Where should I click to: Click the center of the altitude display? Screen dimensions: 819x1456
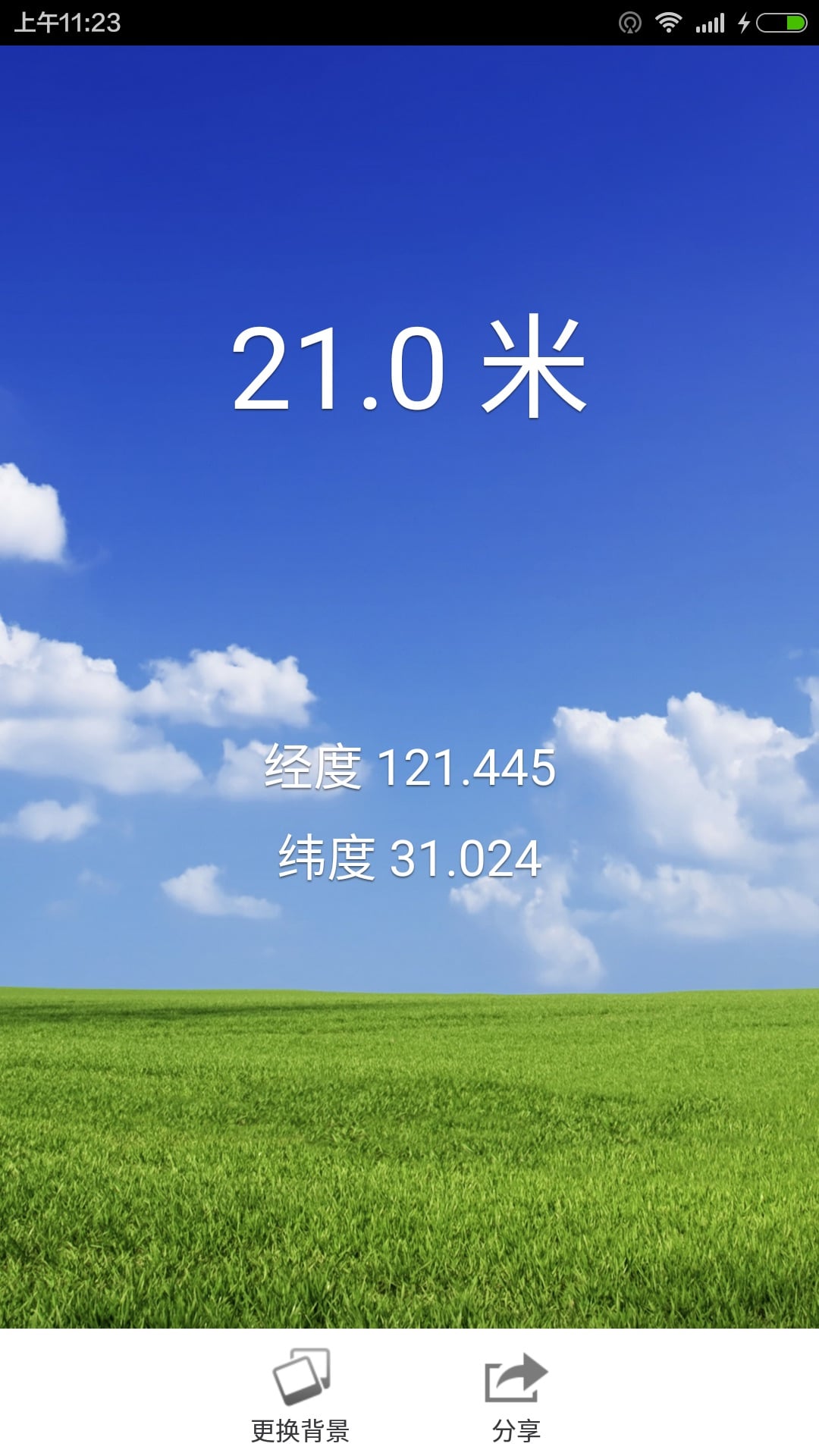tap(409, 369)
